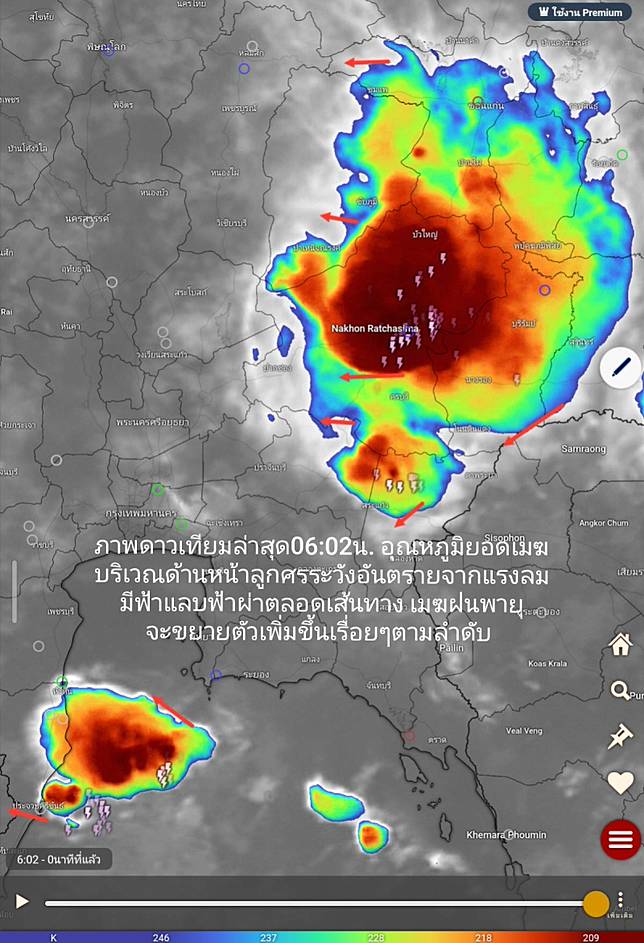Play the satellite animation

point(22,902)
